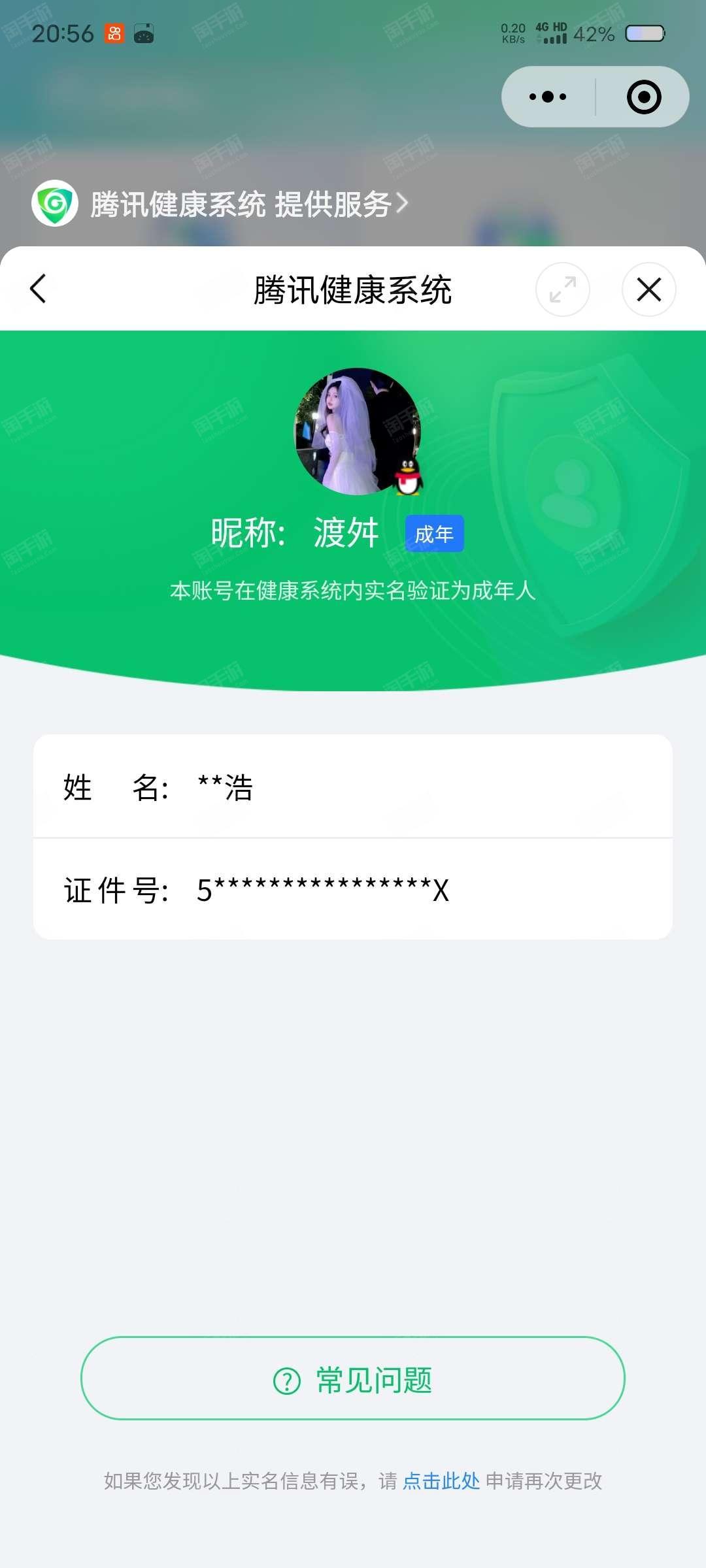Image resolution: width=706 pixels, height=1568 pixels.
Task: Close the 腾讯健康系统 panel
Action: pos(648,289)
